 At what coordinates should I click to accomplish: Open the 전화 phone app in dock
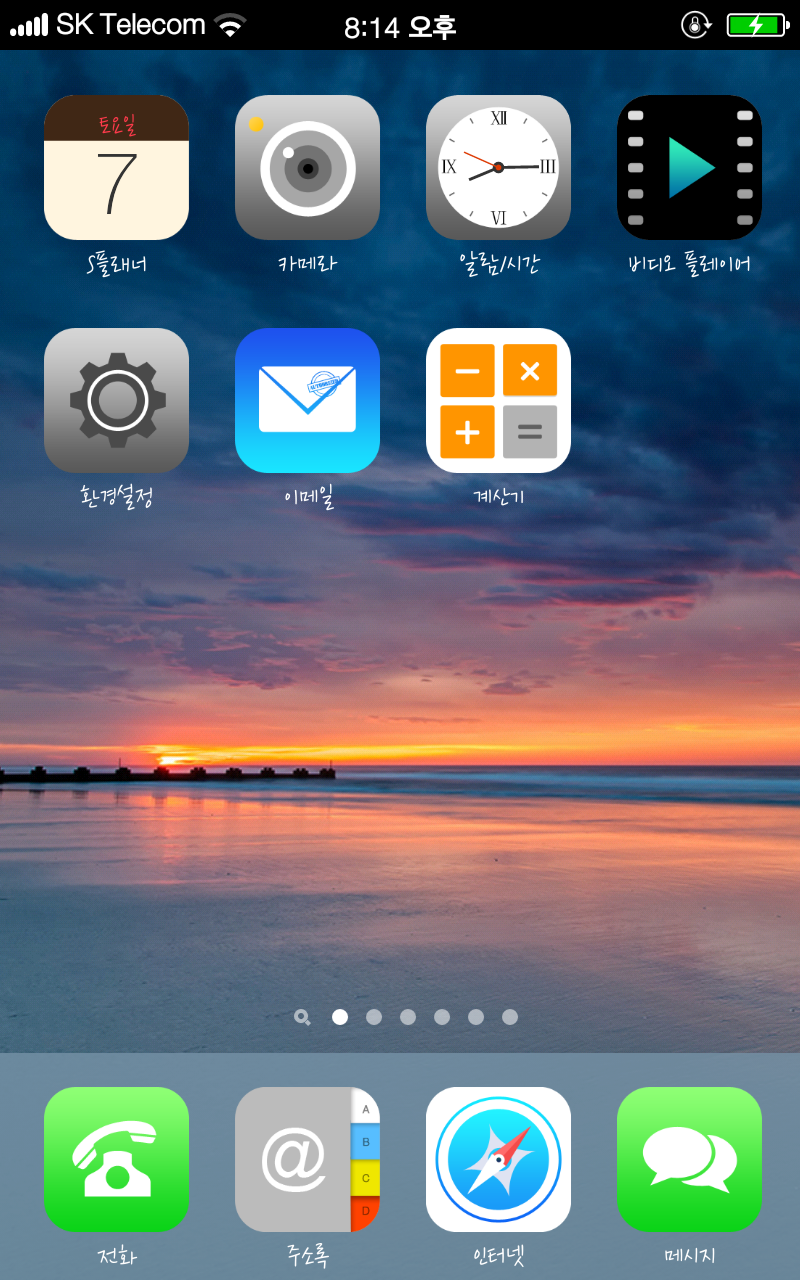pyautogui.click(x=116, y=1159)
